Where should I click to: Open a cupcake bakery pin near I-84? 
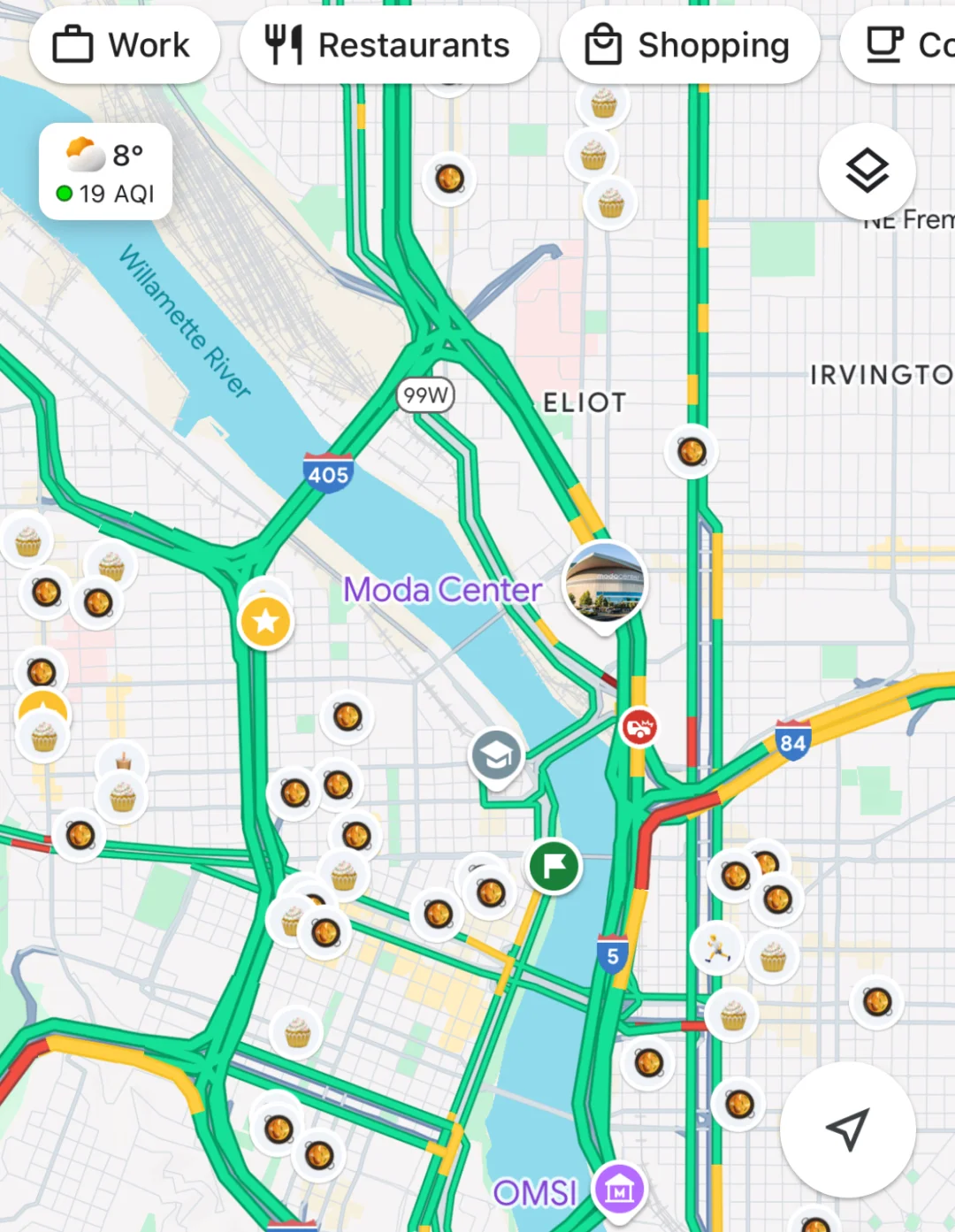tap(773, 956)
